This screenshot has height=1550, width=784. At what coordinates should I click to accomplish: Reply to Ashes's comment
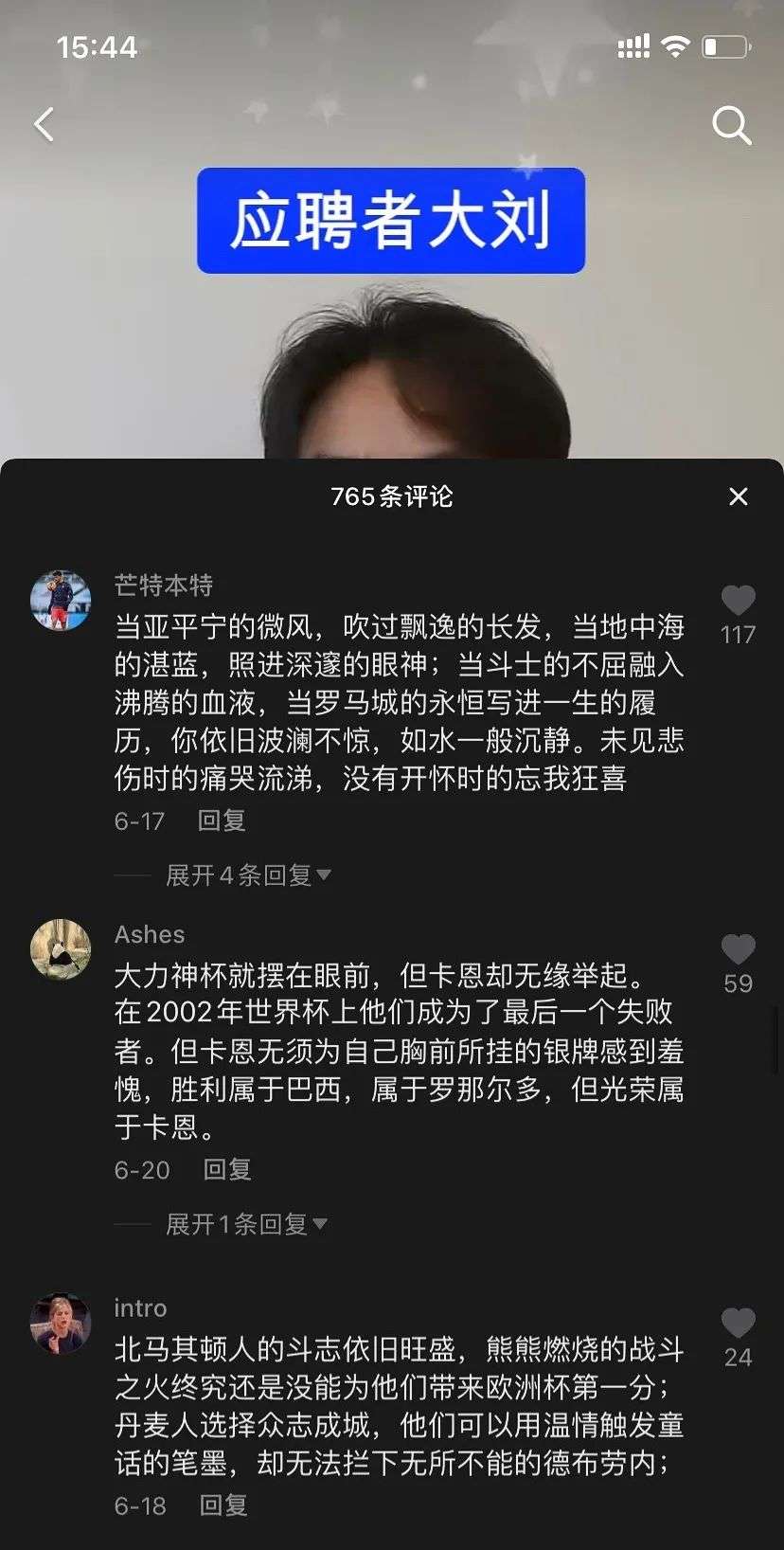(227, 1169)
